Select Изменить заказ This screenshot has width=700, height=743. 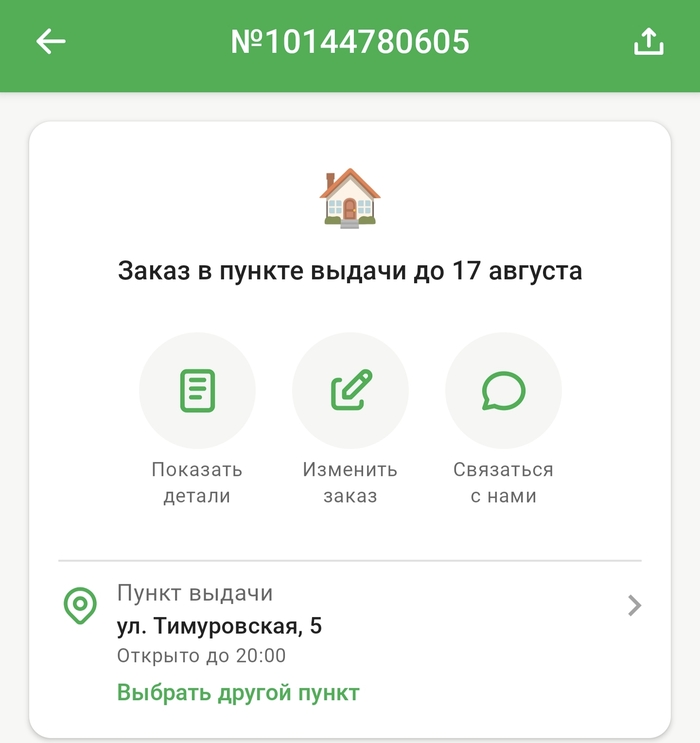coord(350,391)
